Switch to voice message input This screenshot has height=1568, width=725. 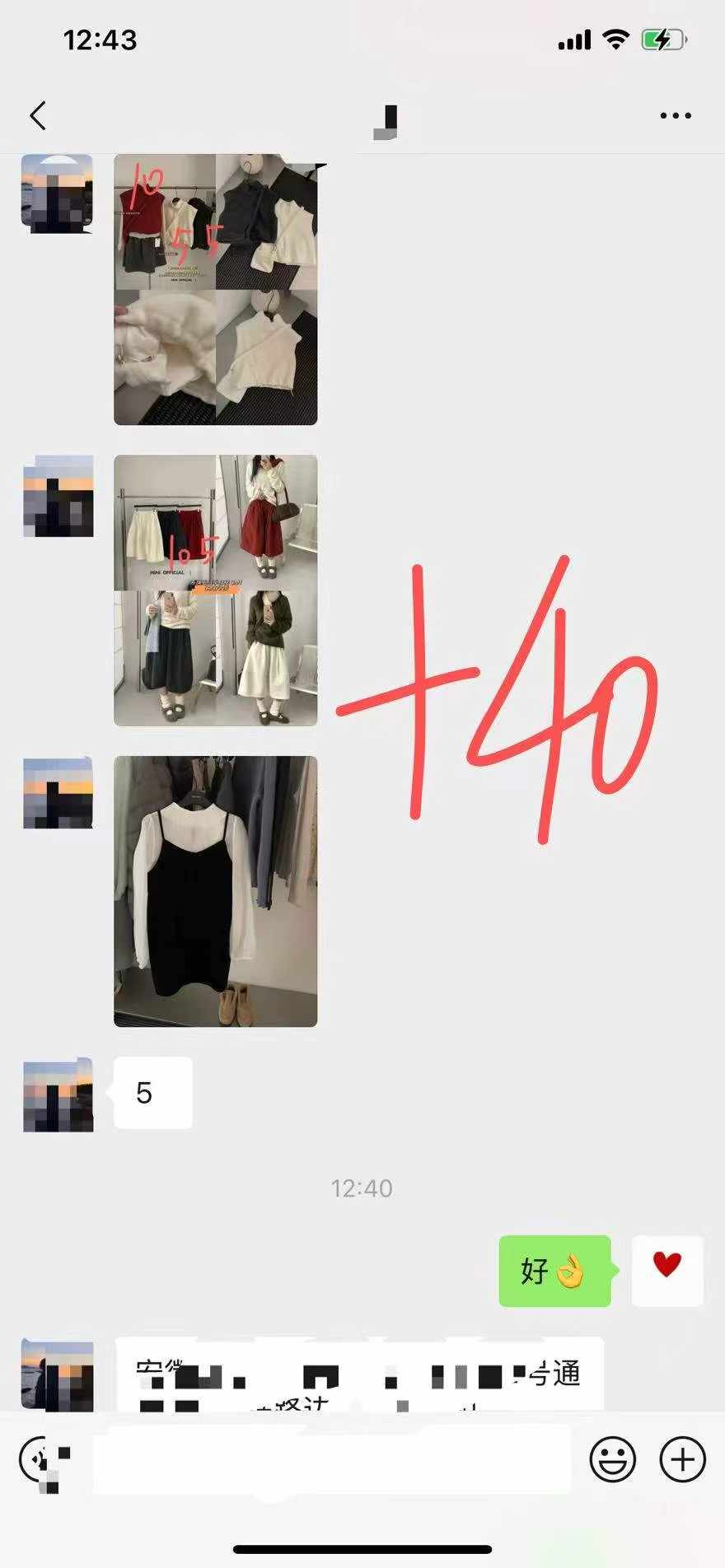pos(43,1460)
